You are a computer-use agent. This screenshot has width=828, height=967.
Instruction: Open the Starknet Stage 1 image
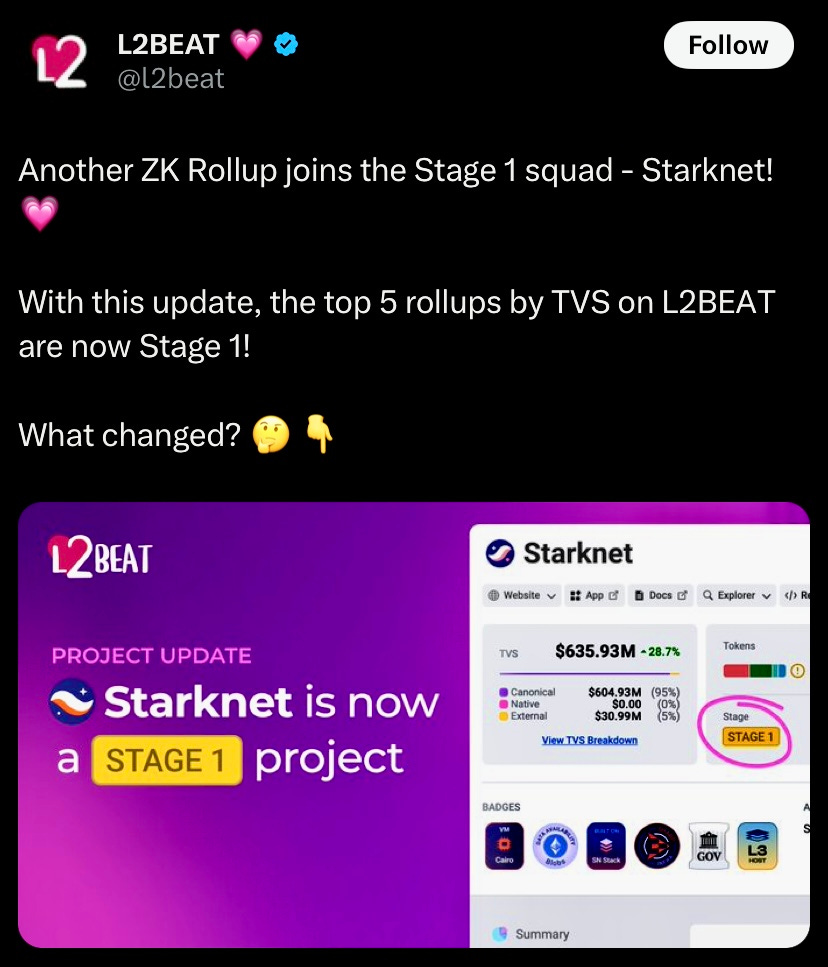click(413, 724)
